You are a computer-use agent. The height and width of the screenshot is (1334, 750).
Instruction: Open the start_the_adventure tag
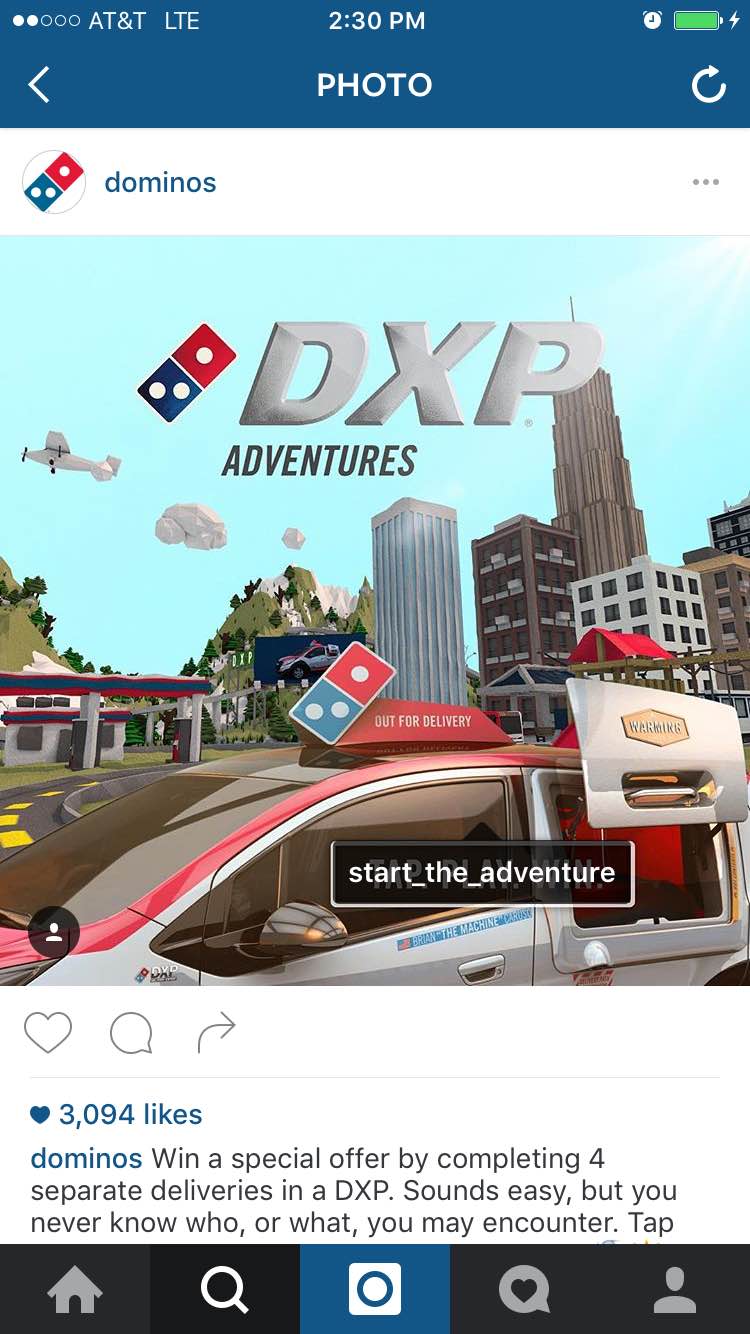click(482, 873)
